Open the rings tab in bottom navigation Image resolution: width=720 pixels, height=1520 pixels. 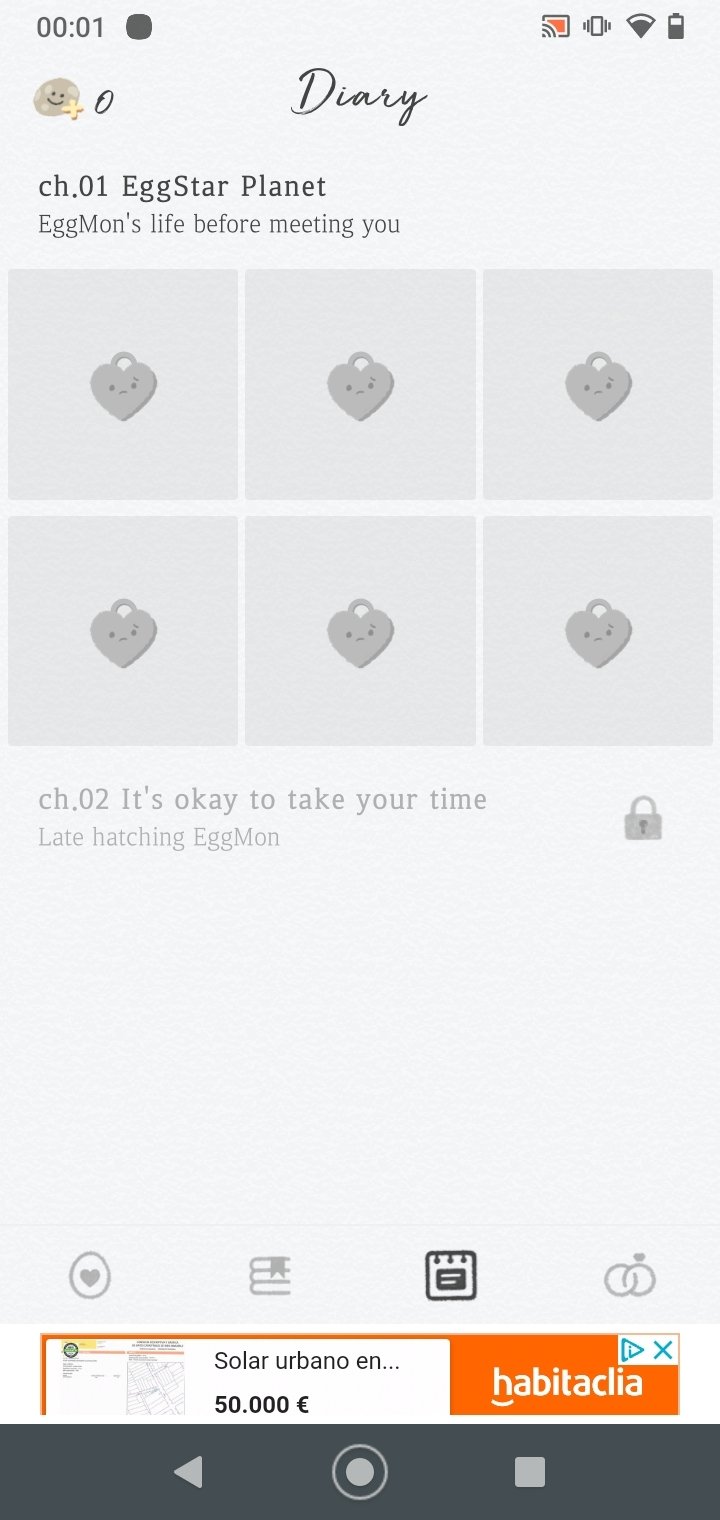pos(630,1276)
